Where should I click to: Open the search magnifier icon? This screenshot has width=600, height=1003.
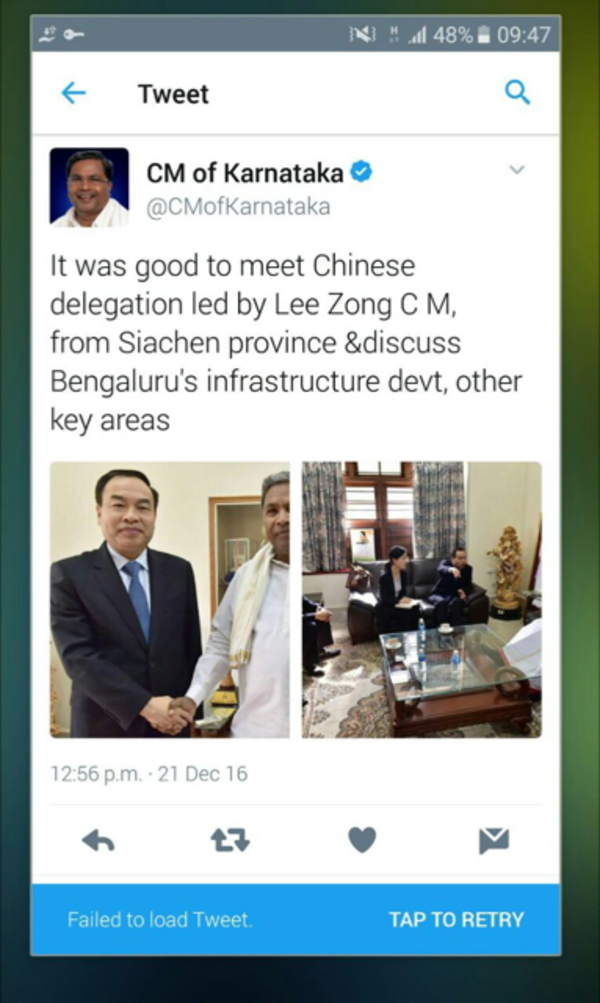coord(516,93)
